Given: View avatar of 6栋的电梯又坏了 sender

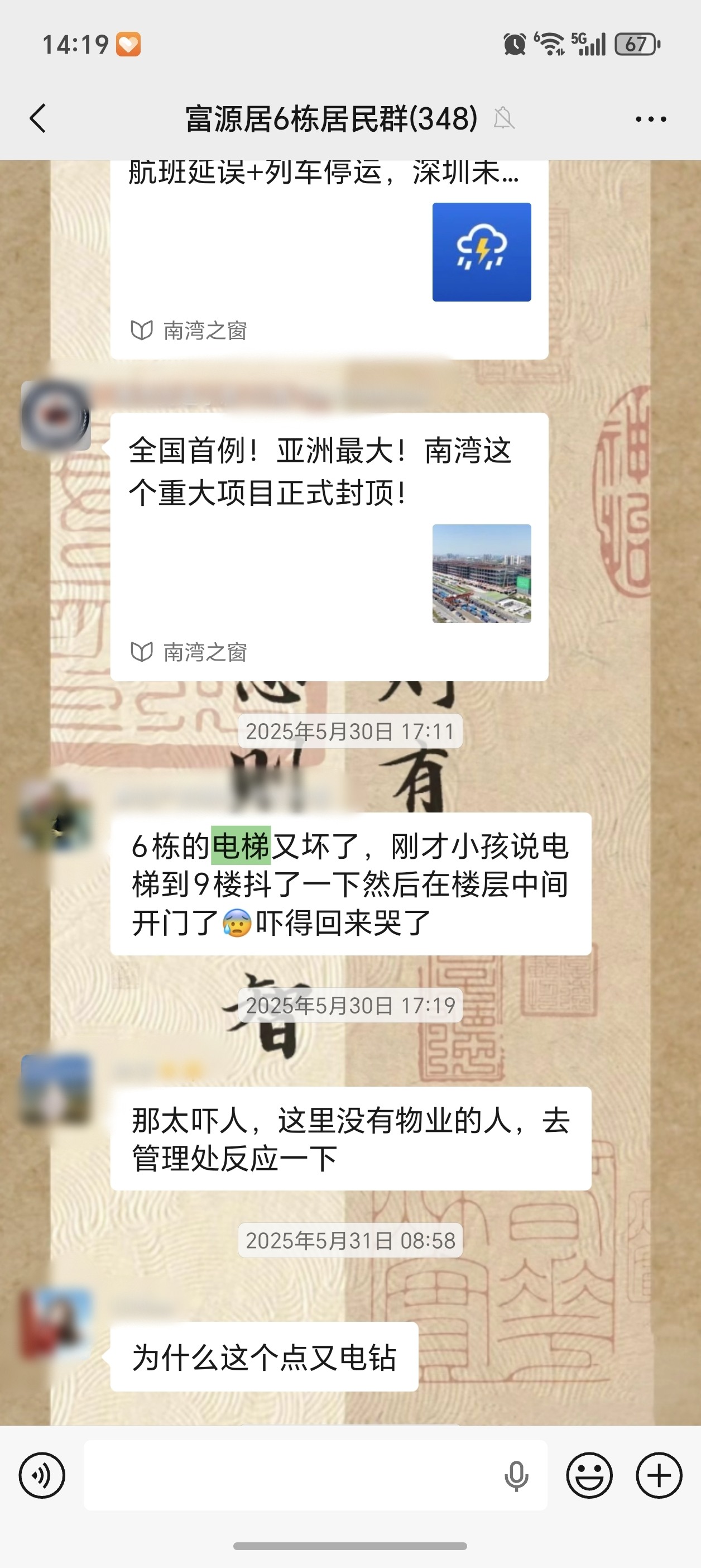Looking at the screenshot, I should click(56, 816).
